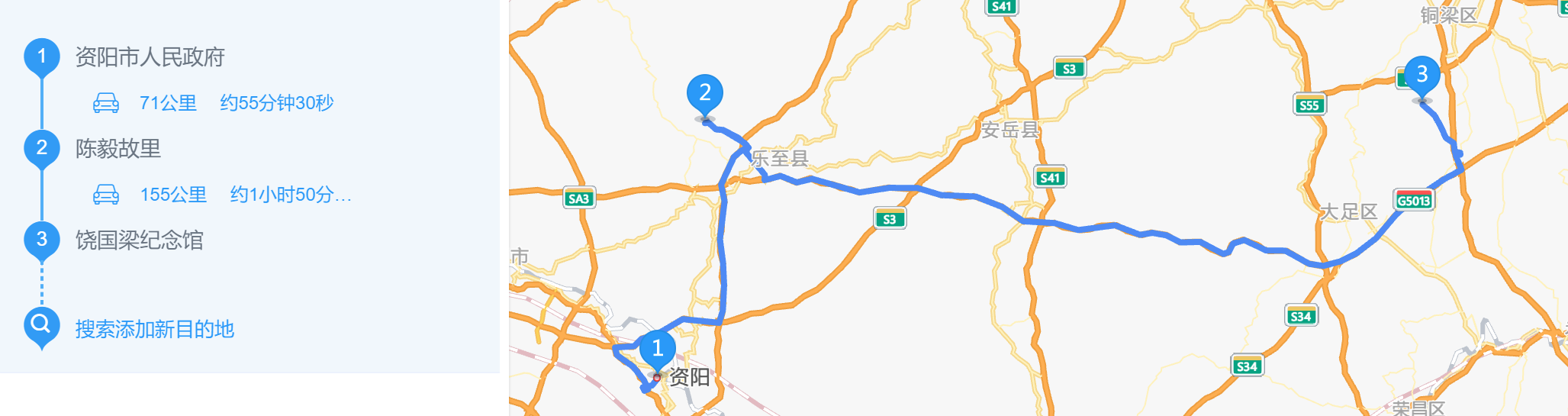Tap map marker 3 near 铜梁区
The image size is (1568, 416).
[x=1422, y=75]
